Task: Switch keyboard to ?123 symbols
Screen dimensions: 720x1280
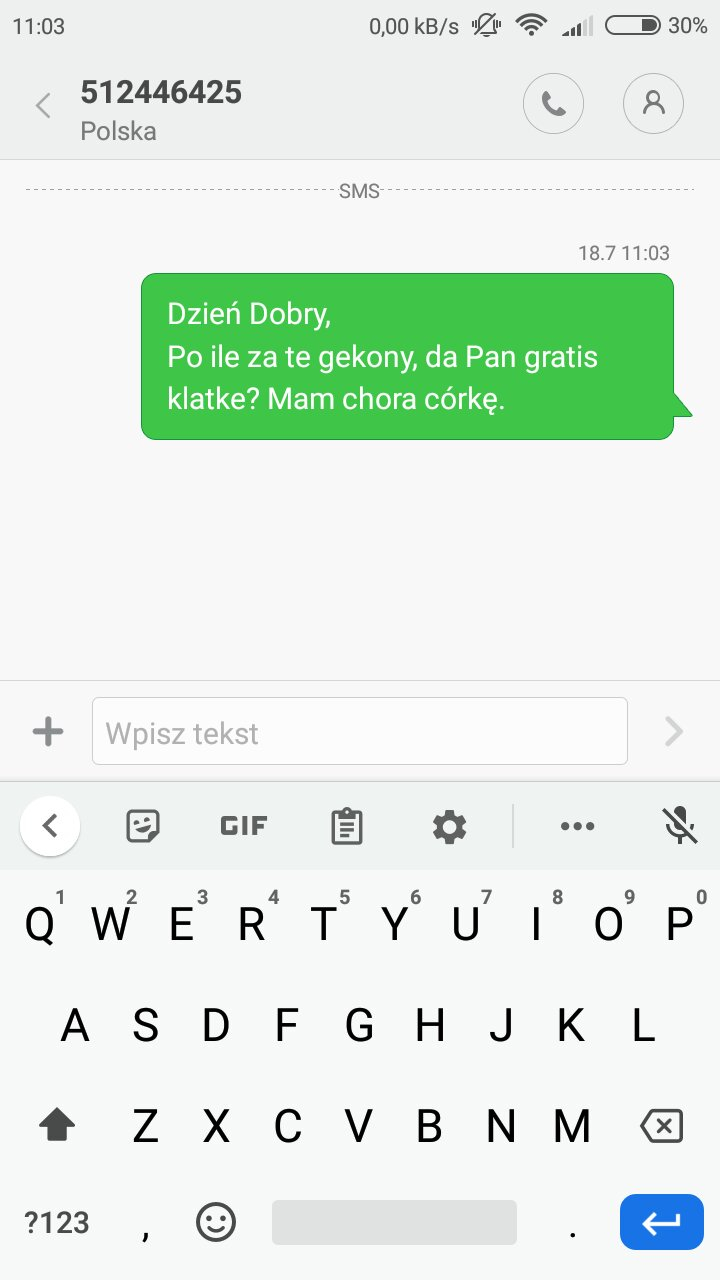Action: click(57, 1222)
